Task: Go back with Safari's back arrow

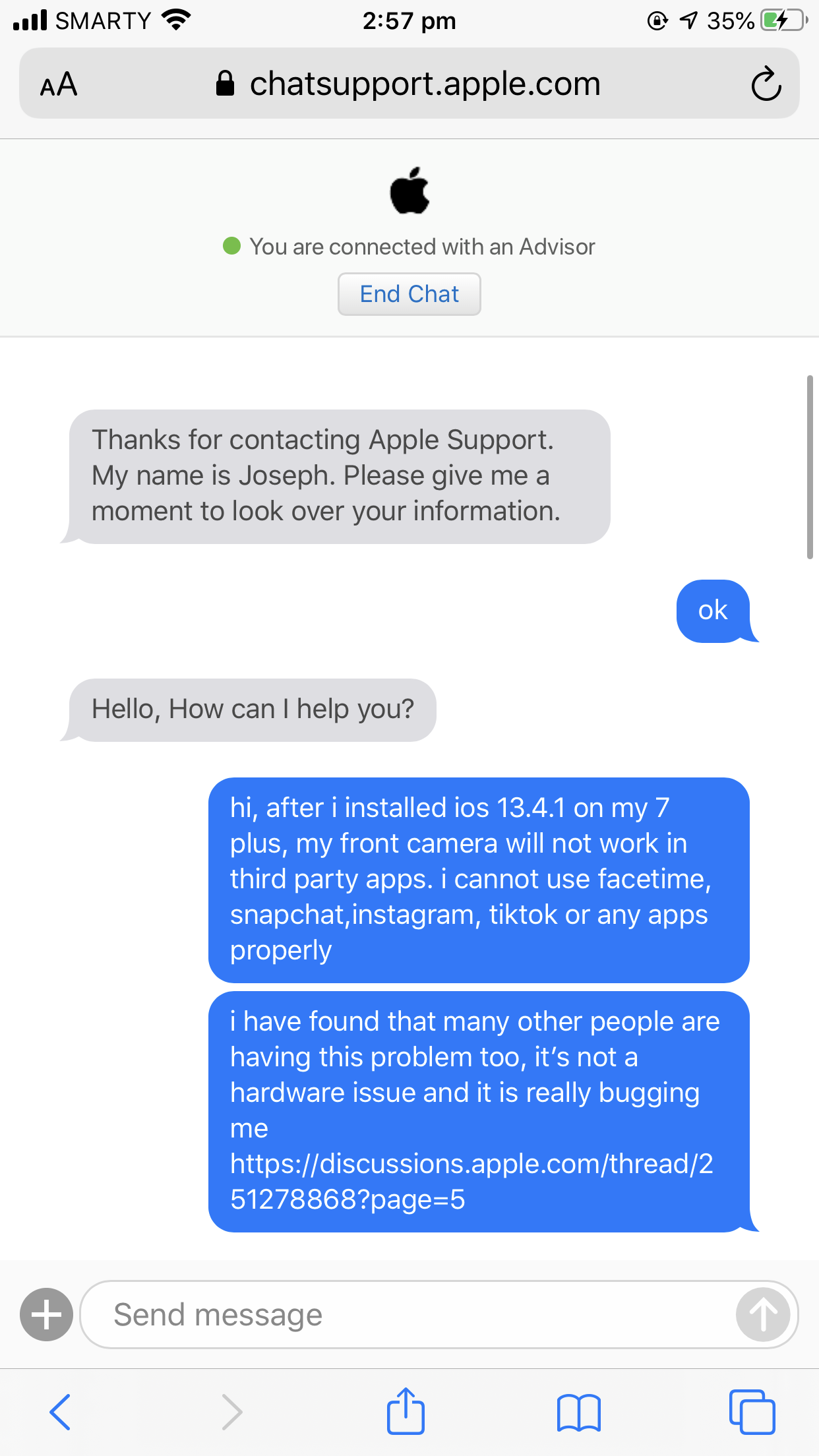Action: (x=60, y=1412)
